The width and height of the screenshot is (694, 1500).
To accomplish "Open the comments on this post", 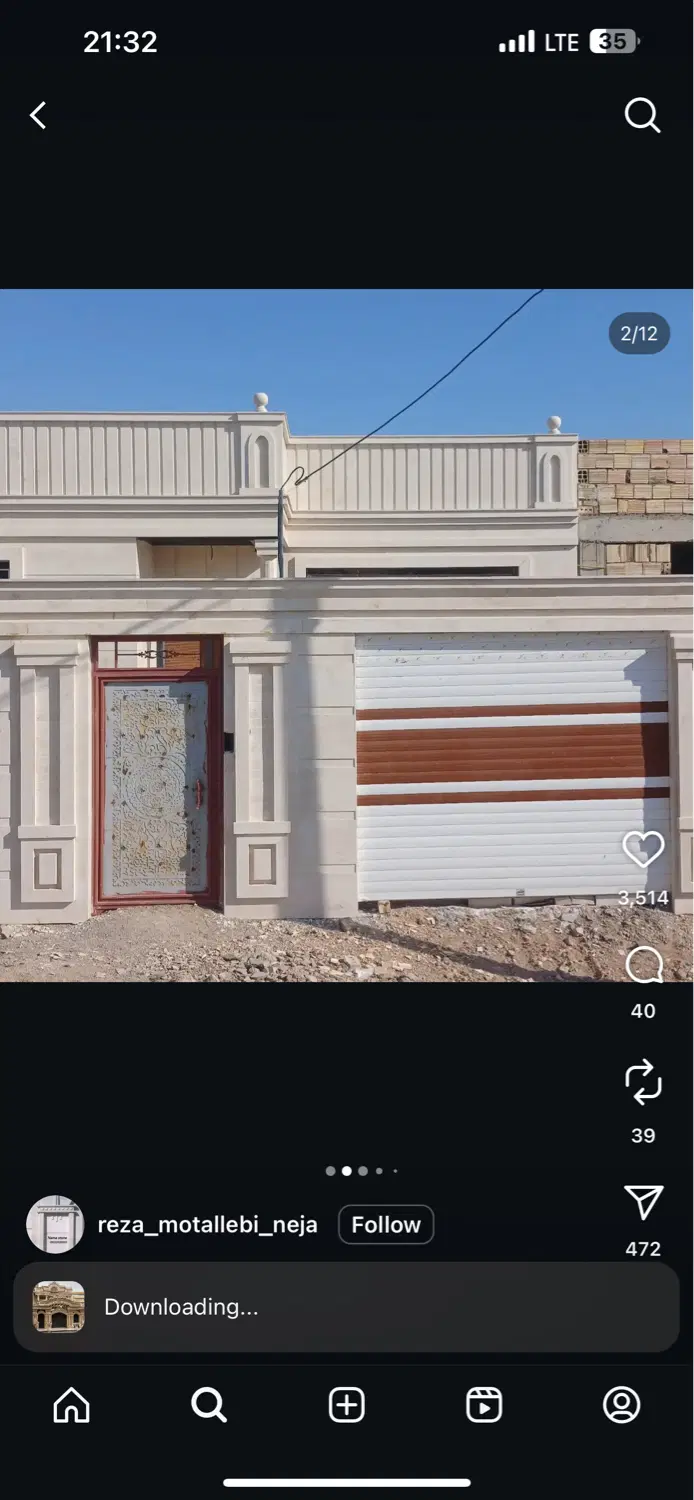I will pyautogui.click(x=643, y=966).
